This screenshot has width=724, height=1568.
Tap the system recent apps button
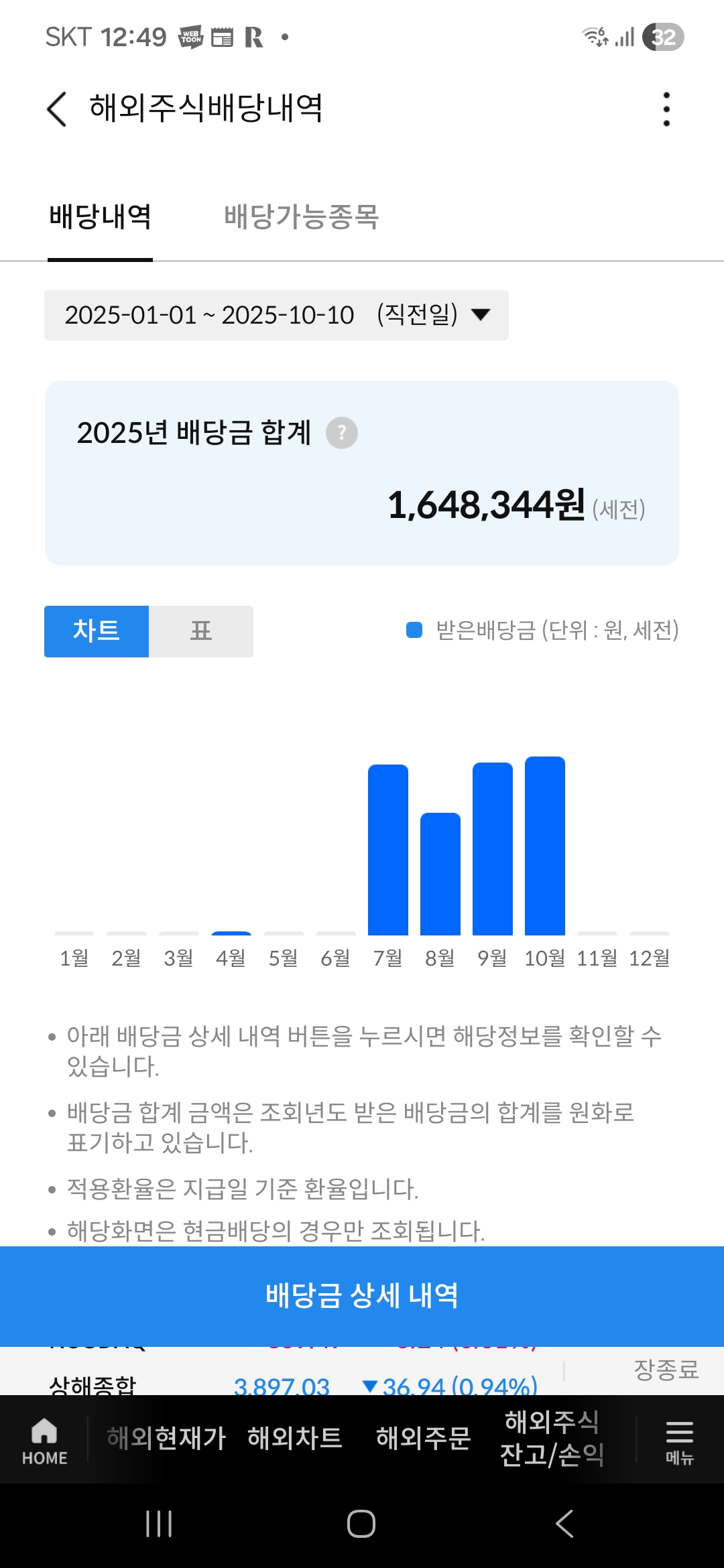(159, 1524)
